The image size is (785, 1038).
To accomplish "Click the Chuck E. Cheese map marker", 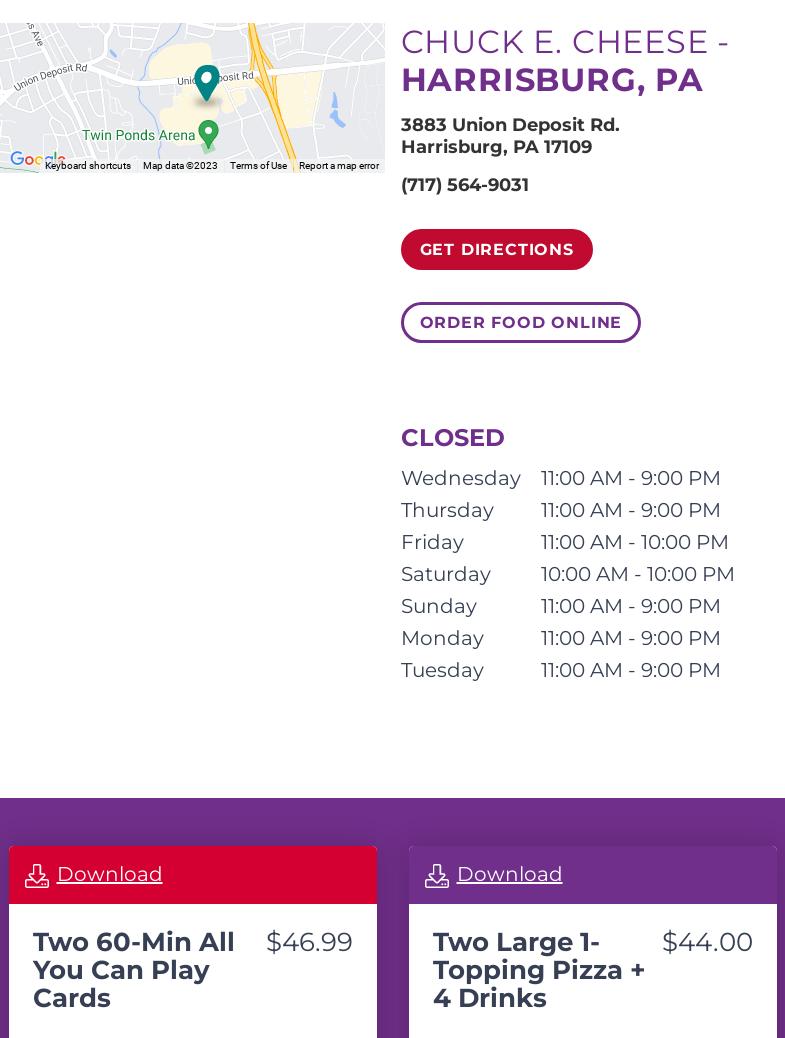I will click(207, 82).
